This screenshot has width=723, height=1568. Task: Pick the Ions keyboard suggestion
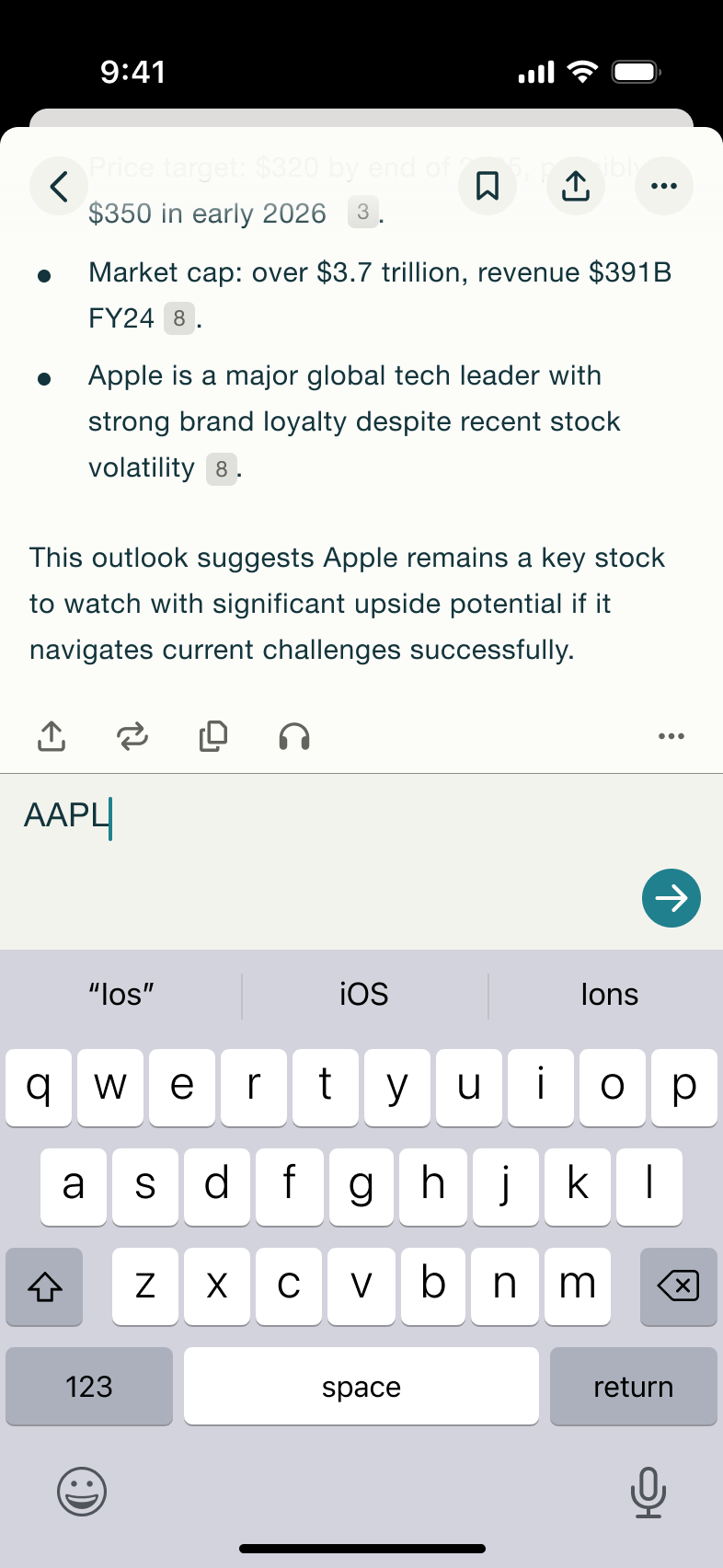[609, 995]
